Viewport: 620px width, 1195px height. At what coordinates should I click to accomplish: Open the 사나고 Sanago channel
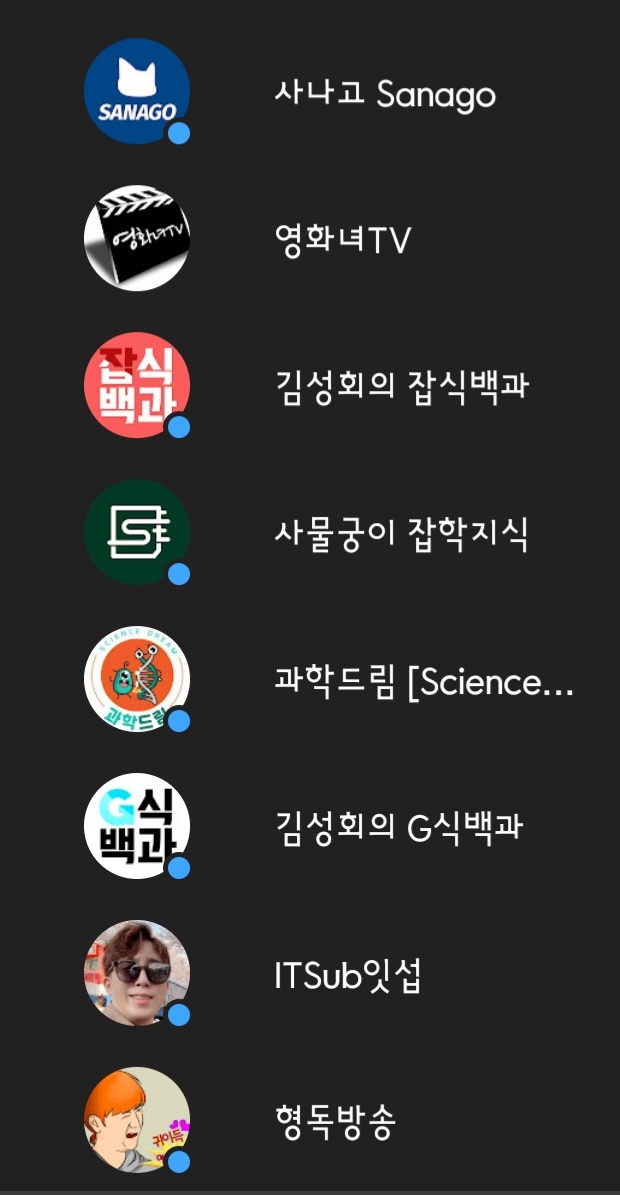pyautogui.click(x=310, y=92)
